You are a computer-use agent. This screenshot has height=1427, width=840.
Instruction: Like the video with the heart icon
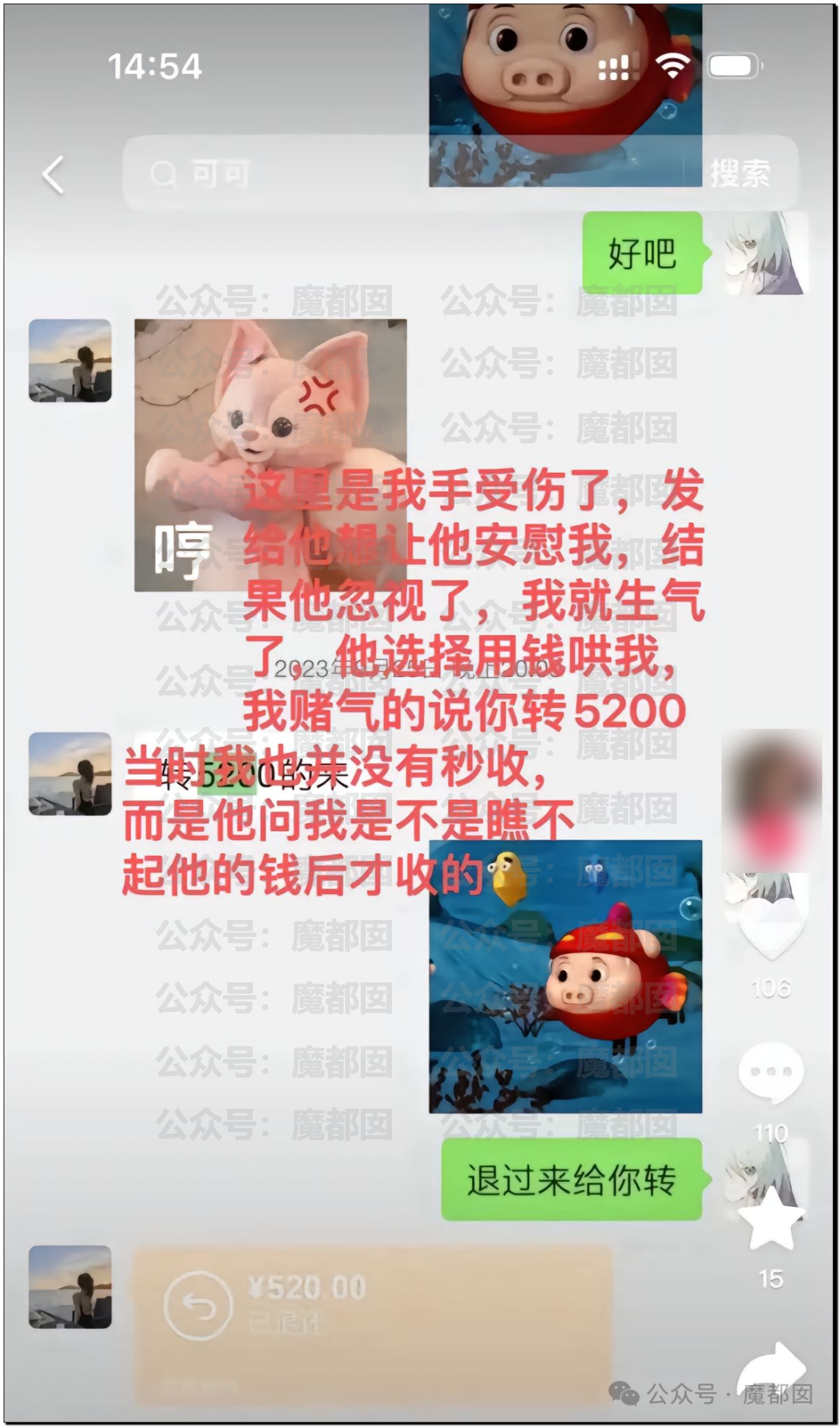click(771, 927)
